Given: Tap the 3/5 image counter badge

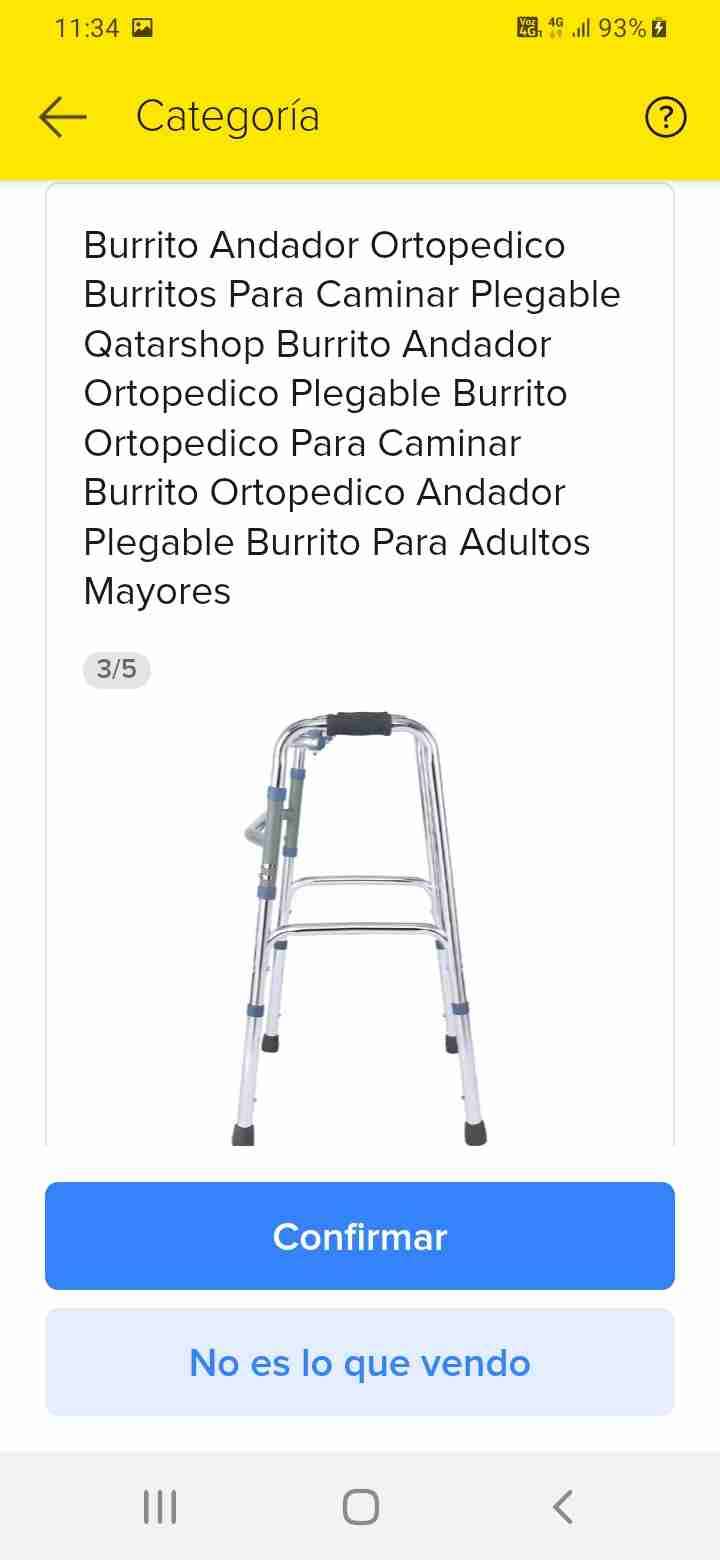Looking at the screenshot, I should 116,669.
